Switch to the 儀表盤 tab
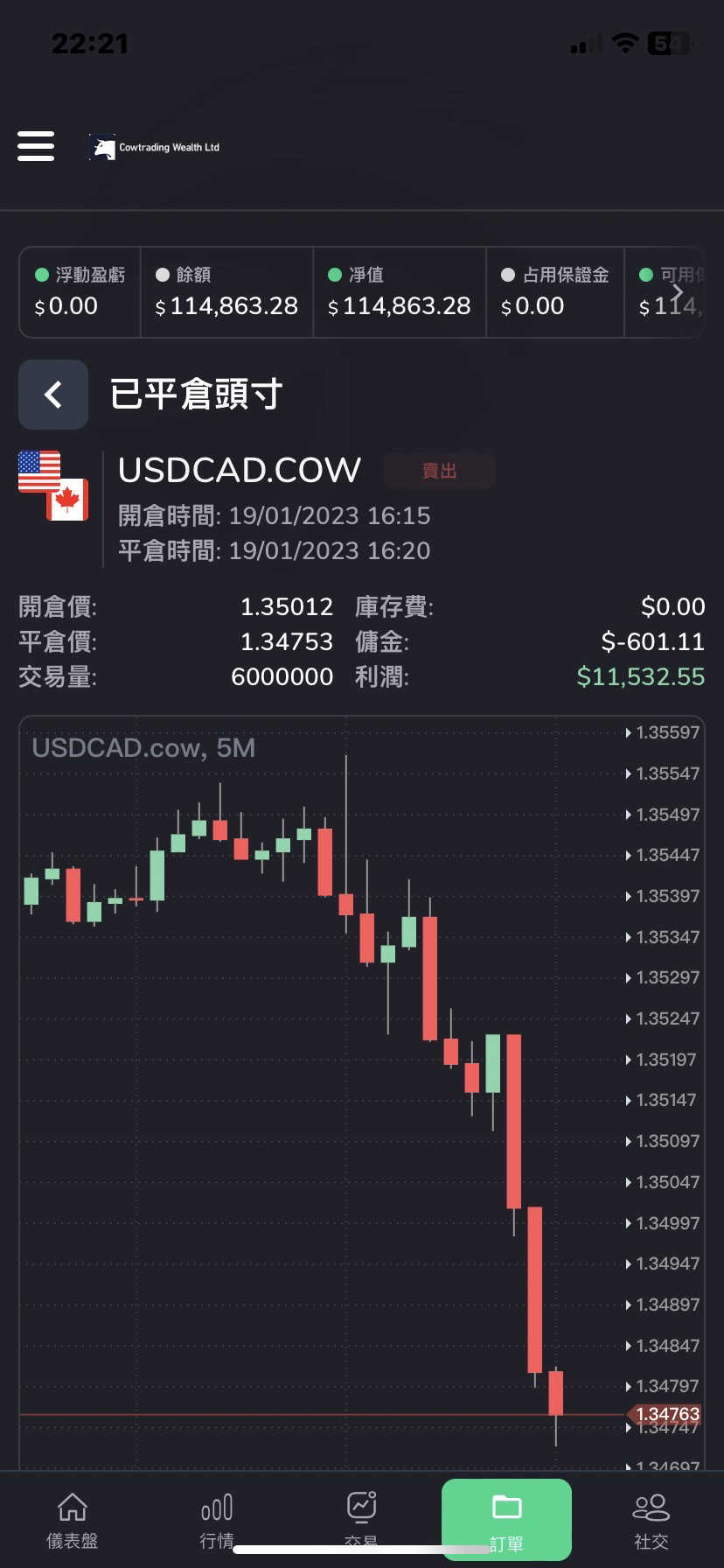This screenshot has height=1568, width=724. [73, 1521]
